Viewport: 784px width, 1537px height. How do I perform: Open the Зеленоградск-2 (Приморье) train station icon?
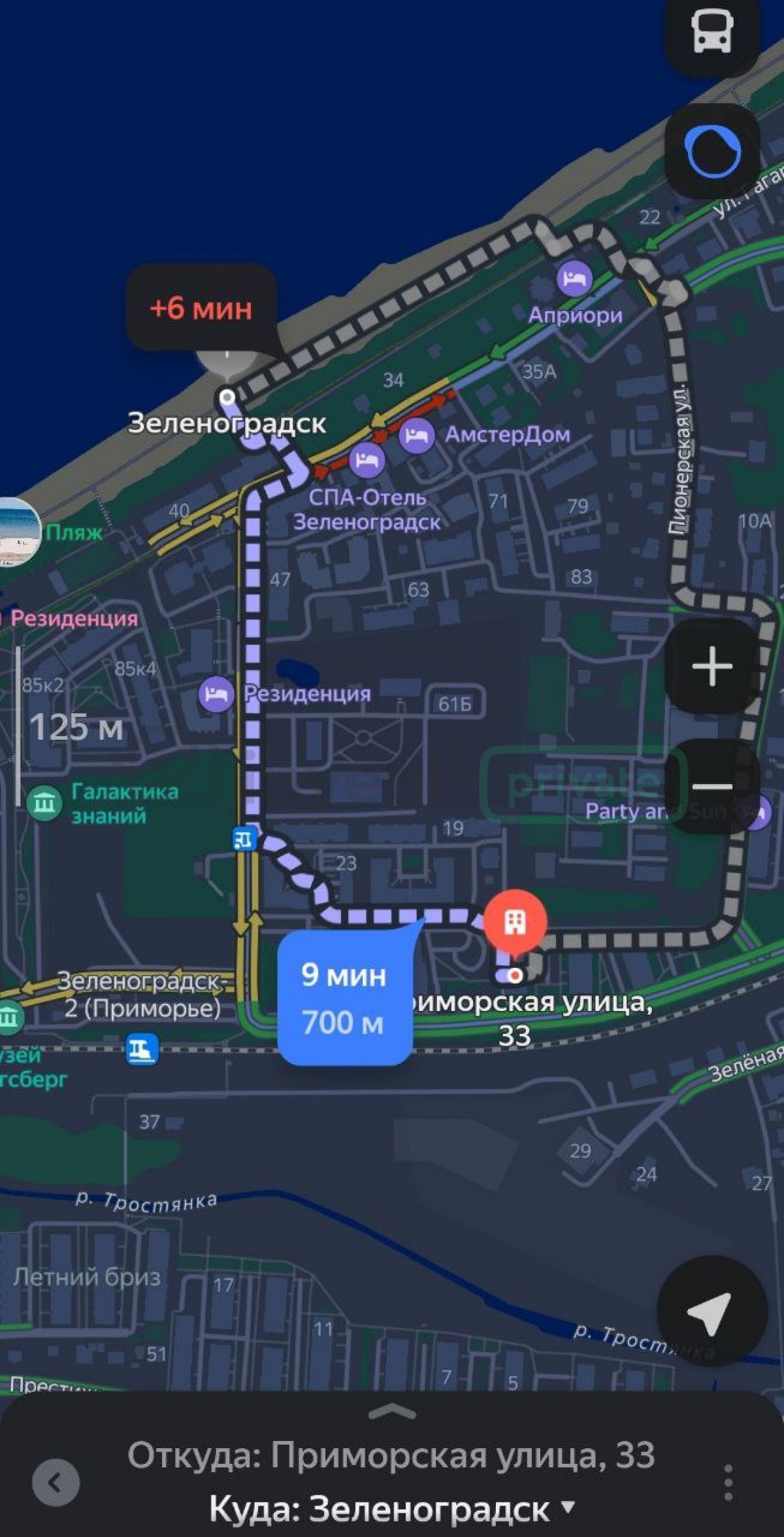(x=142, y=1049)
